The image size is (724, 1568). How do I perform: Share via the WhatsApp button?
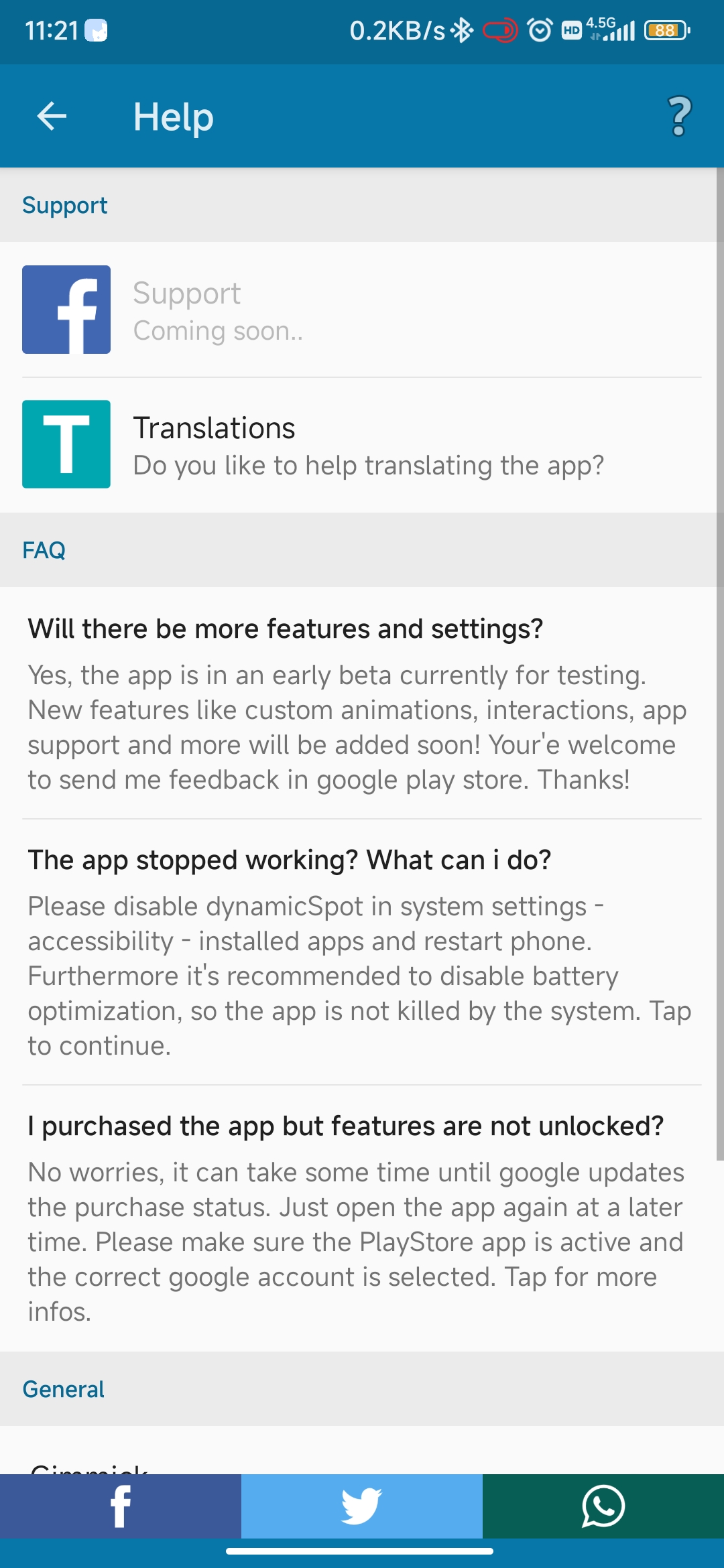point(603,1506)
